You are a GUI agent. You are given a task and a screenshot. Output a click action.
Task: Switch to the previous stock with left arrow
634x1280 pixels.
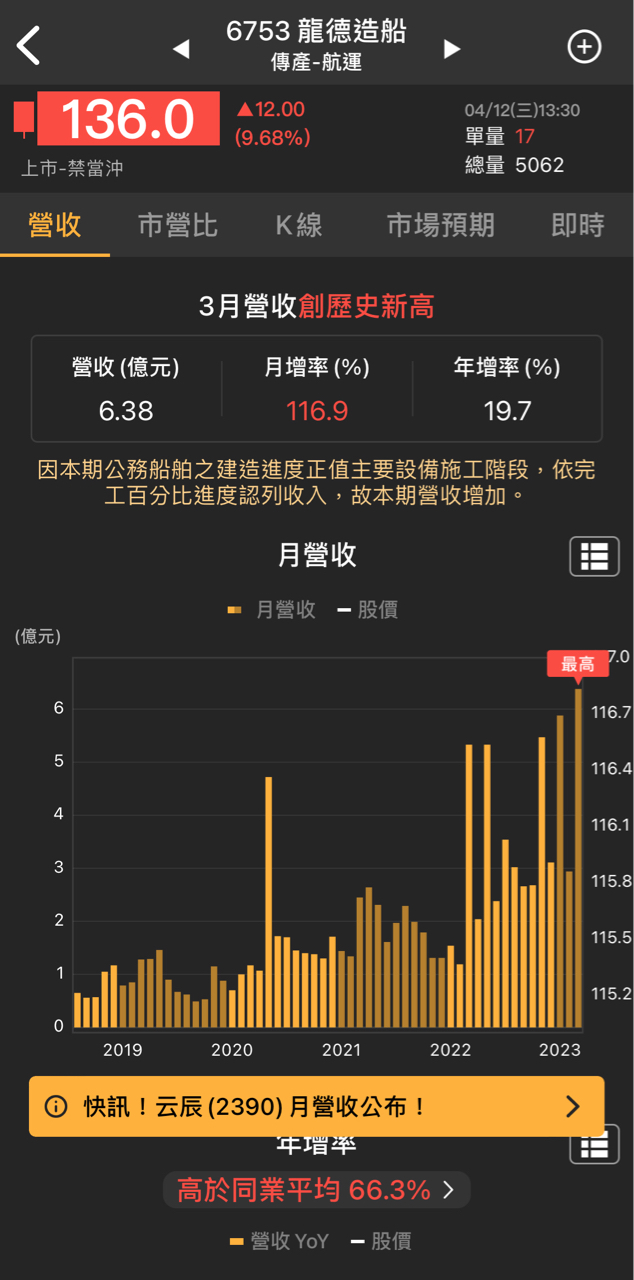pyautogui.click(x=181, y=49)
